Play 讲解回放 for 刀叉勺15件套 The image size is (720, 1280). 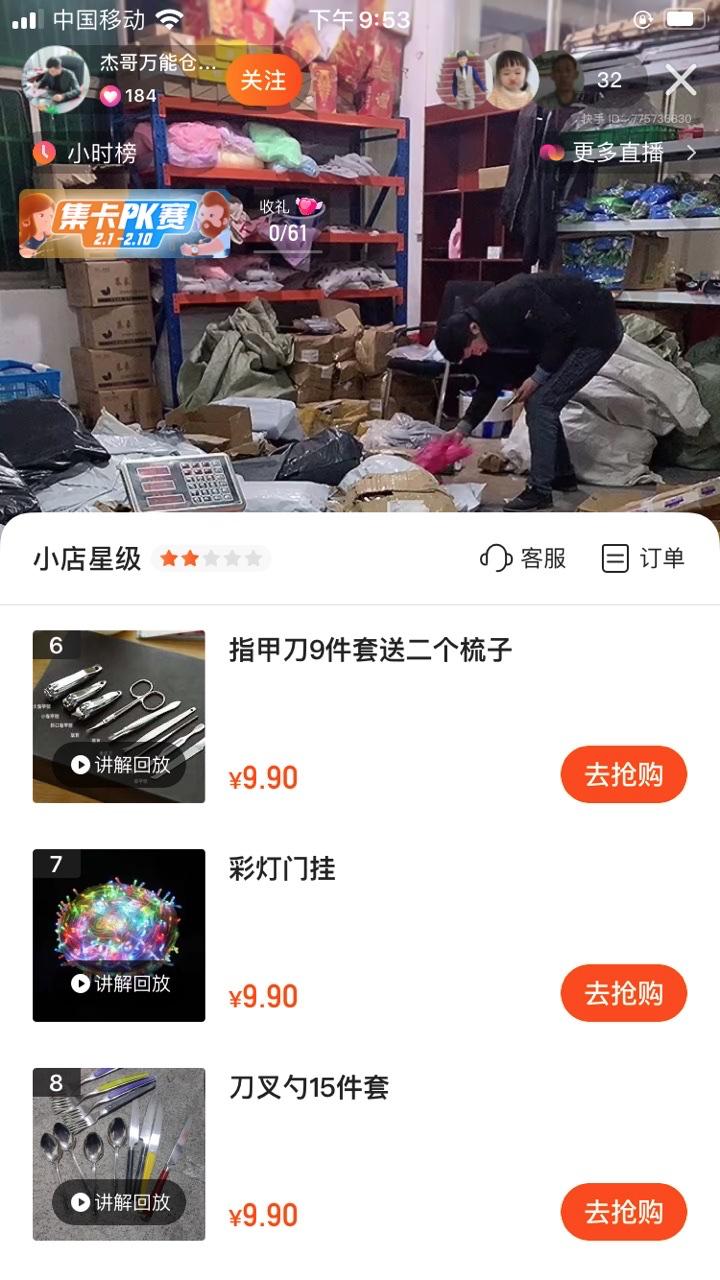coord(120,1202)
